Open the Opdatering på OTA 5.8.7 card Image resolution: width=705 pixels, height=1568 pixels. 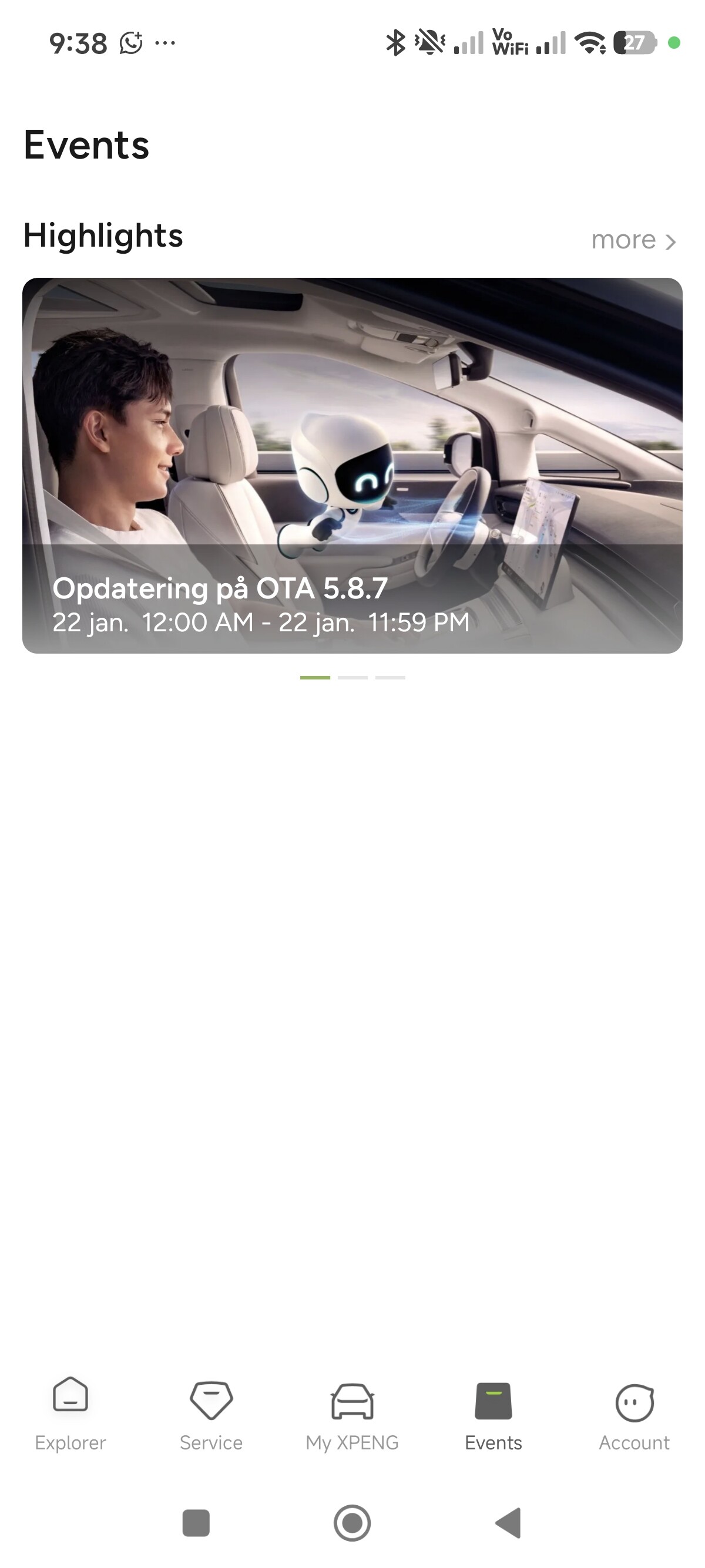tap(352, 466)
